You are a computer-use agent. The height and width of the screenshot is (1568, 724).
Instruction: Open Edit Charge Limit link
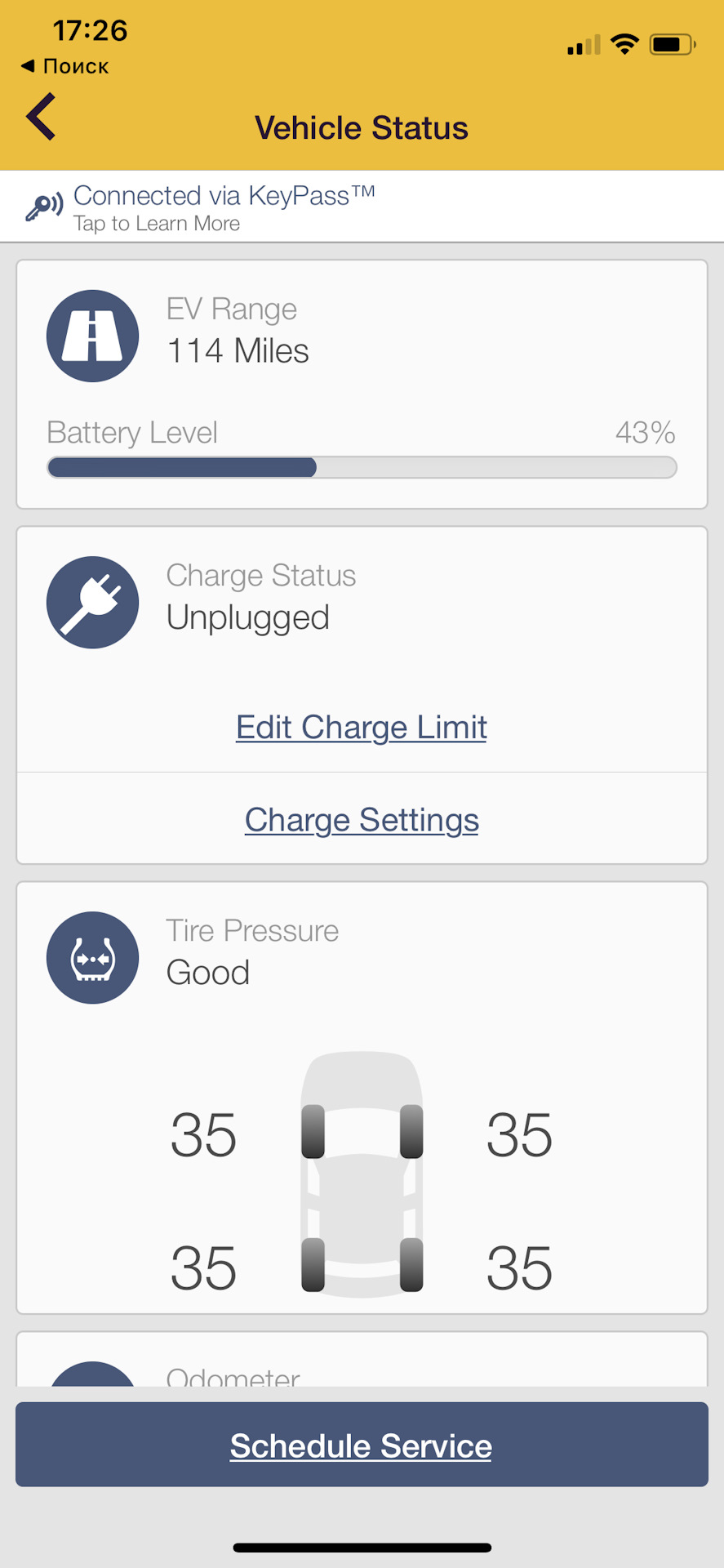coord(362,727)
